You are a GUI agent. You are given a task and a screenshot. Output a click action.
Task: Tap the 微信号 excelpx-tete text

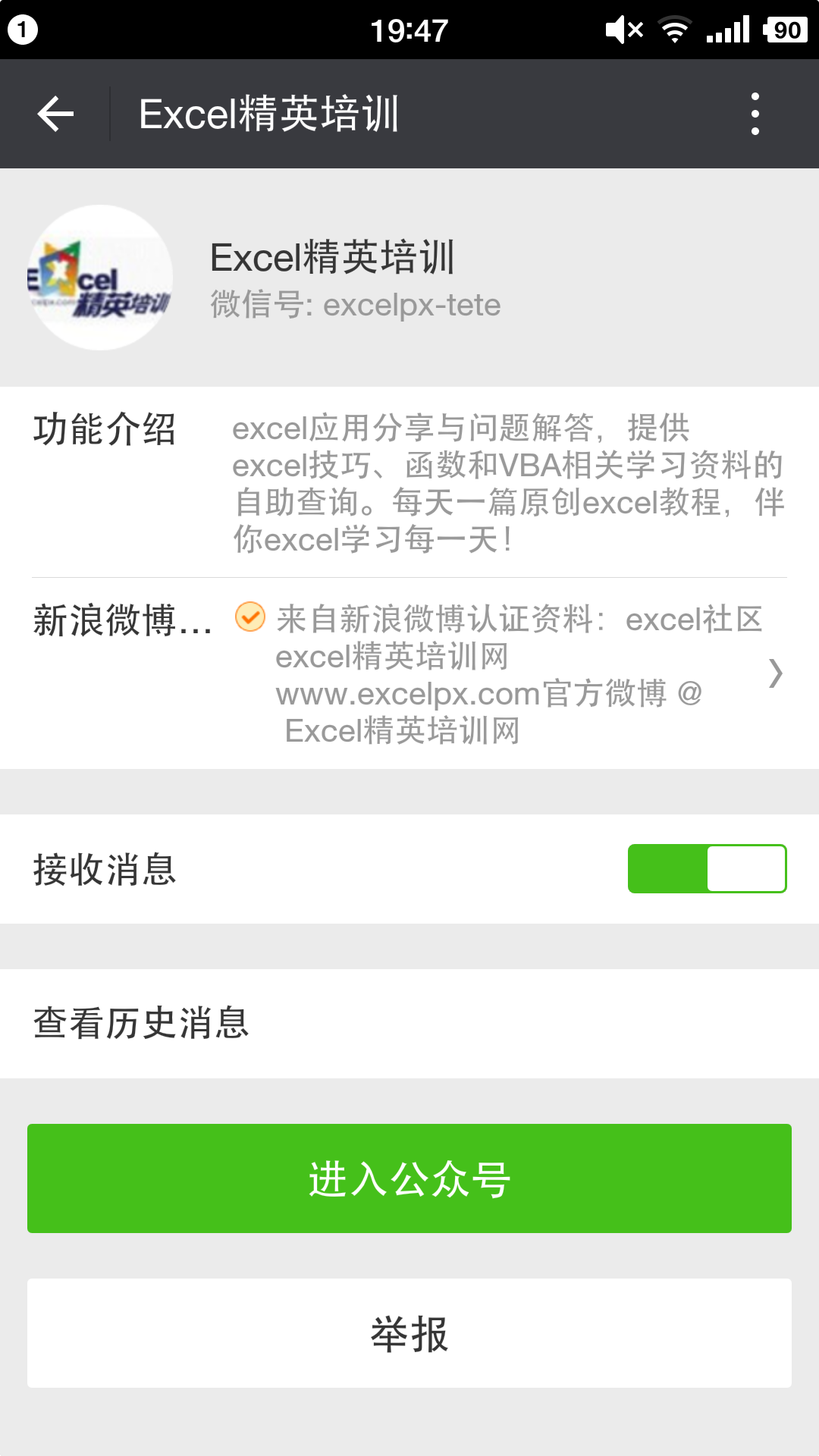[x=355, y=303]
